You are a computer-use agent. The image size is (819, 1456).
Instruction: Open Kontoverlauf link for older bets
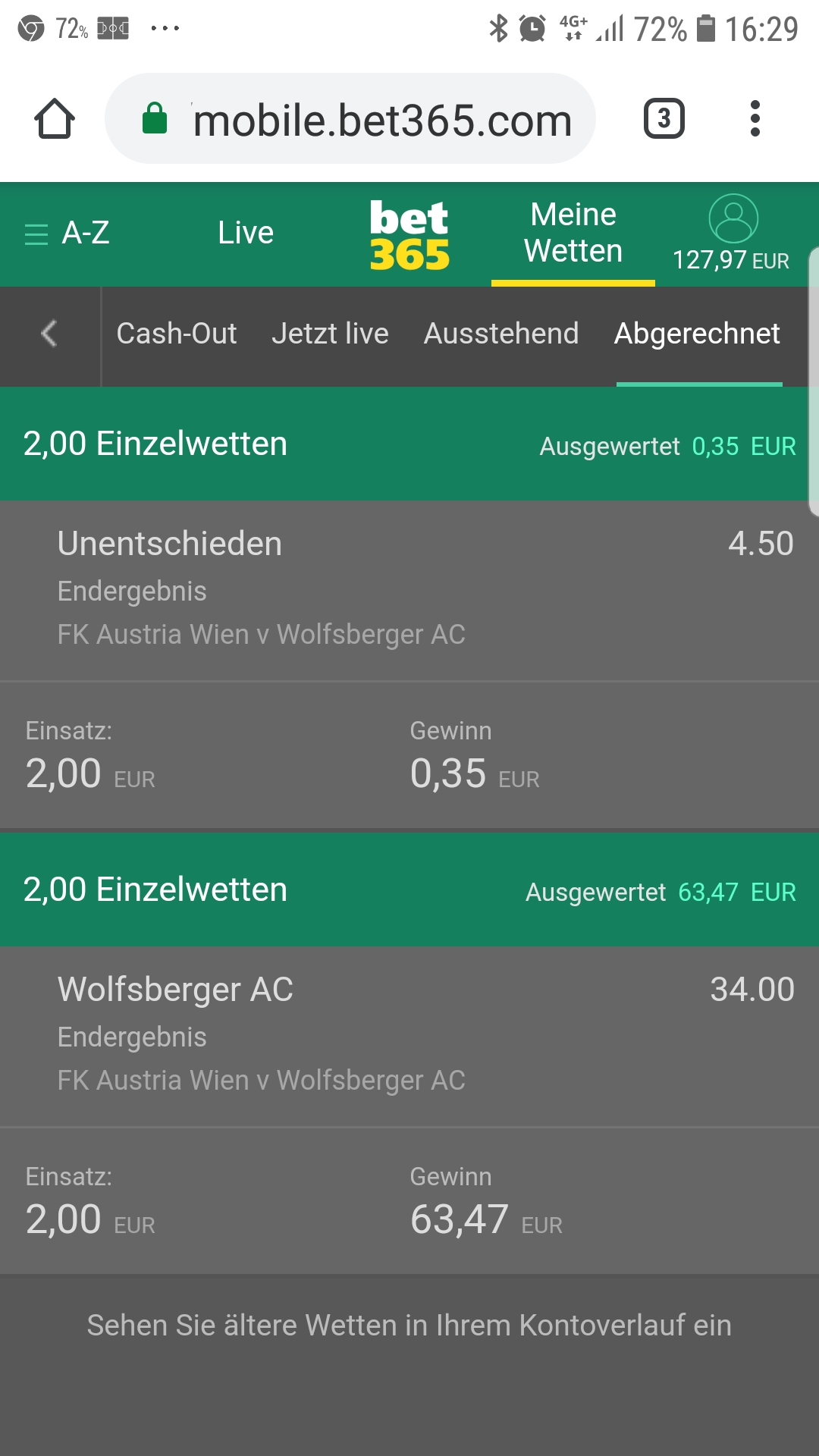click(x=409, y=1326)
